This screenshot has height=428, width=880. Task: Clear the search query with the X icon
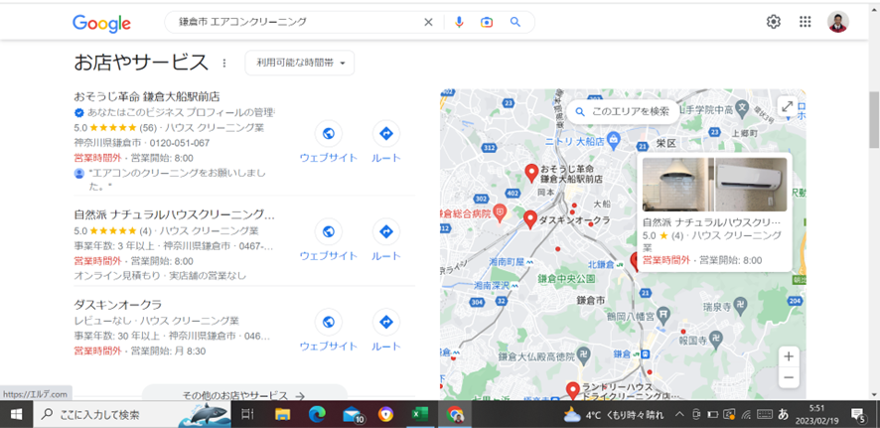pyautogui.click(x=428, y=22)
